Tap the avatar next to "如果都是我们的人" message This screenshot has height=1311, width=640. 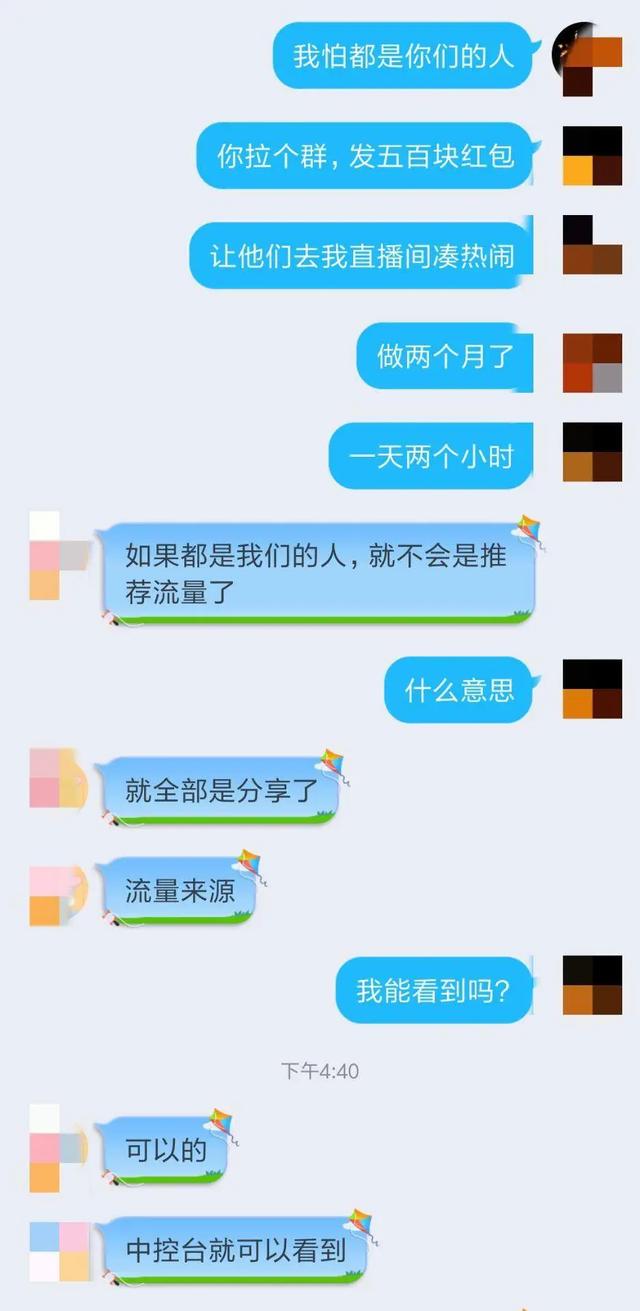pyautogui.click(x=58, y=556)
